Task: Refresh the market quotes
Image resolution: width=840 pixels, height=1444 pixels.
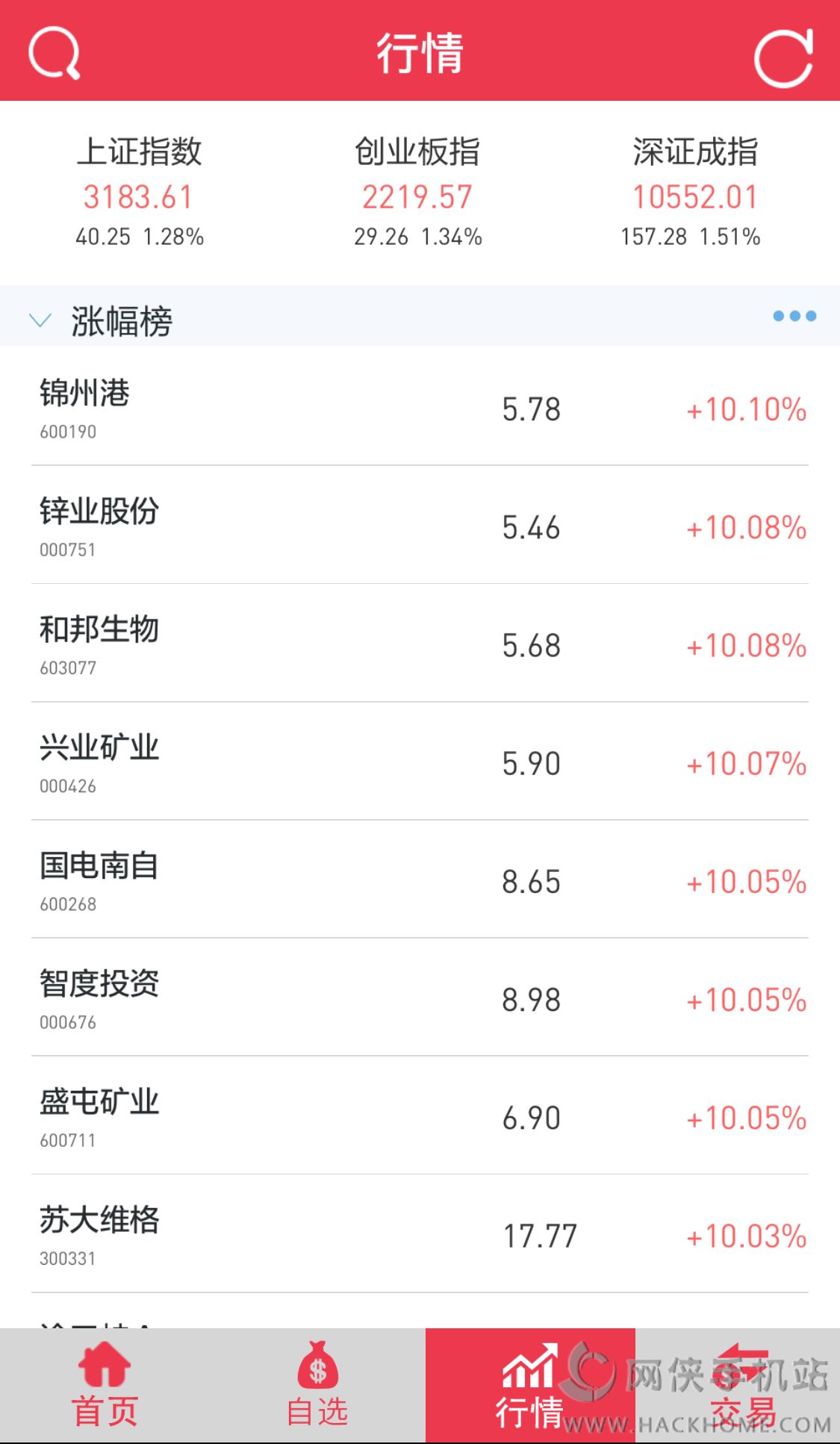Action: tap(783, 58)
